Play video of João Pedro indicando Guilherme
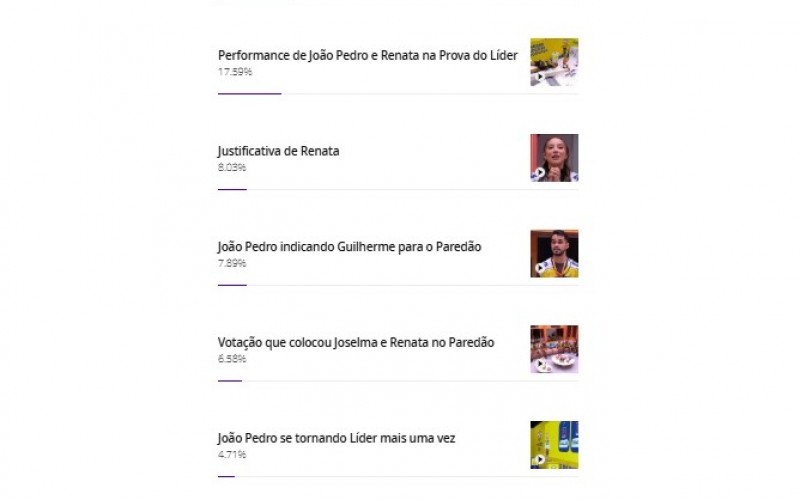Image resolution: width=800 pixels, height=500 pixels. point(554,254)
